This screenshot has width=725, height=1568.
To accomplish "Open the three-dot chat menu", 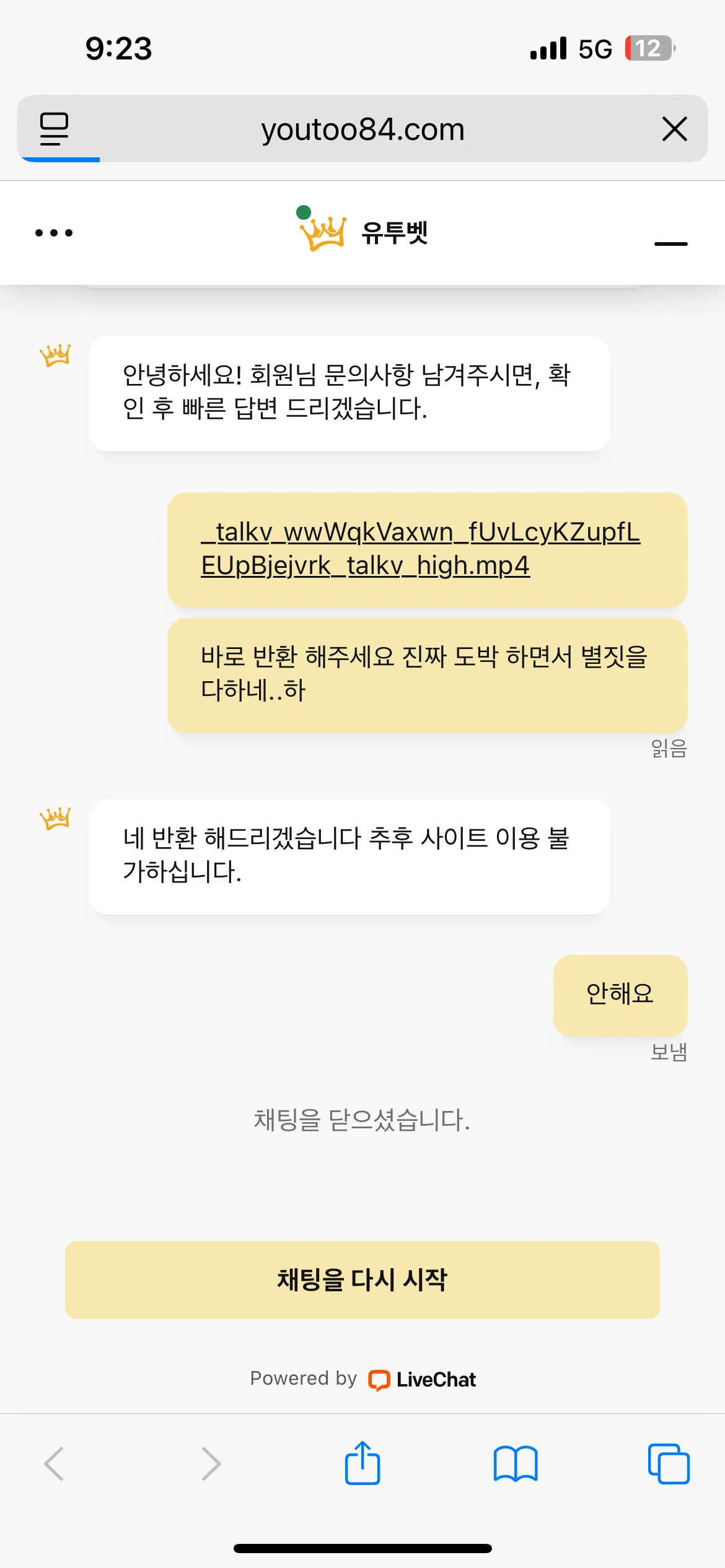I will (x=54, y=233).
